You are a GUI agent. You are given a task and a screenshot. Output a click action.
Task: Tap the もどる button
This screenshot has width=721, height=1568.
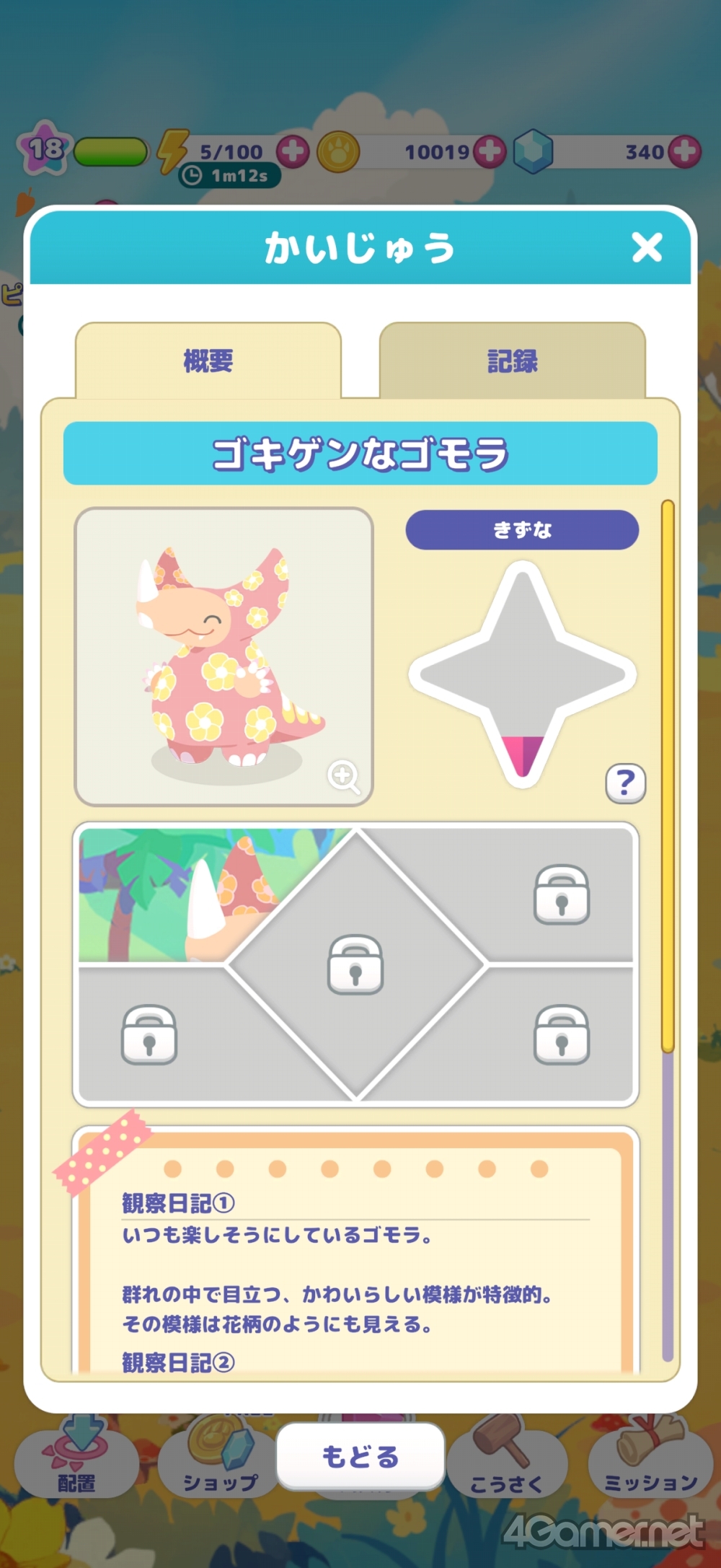click(360, 1456)
